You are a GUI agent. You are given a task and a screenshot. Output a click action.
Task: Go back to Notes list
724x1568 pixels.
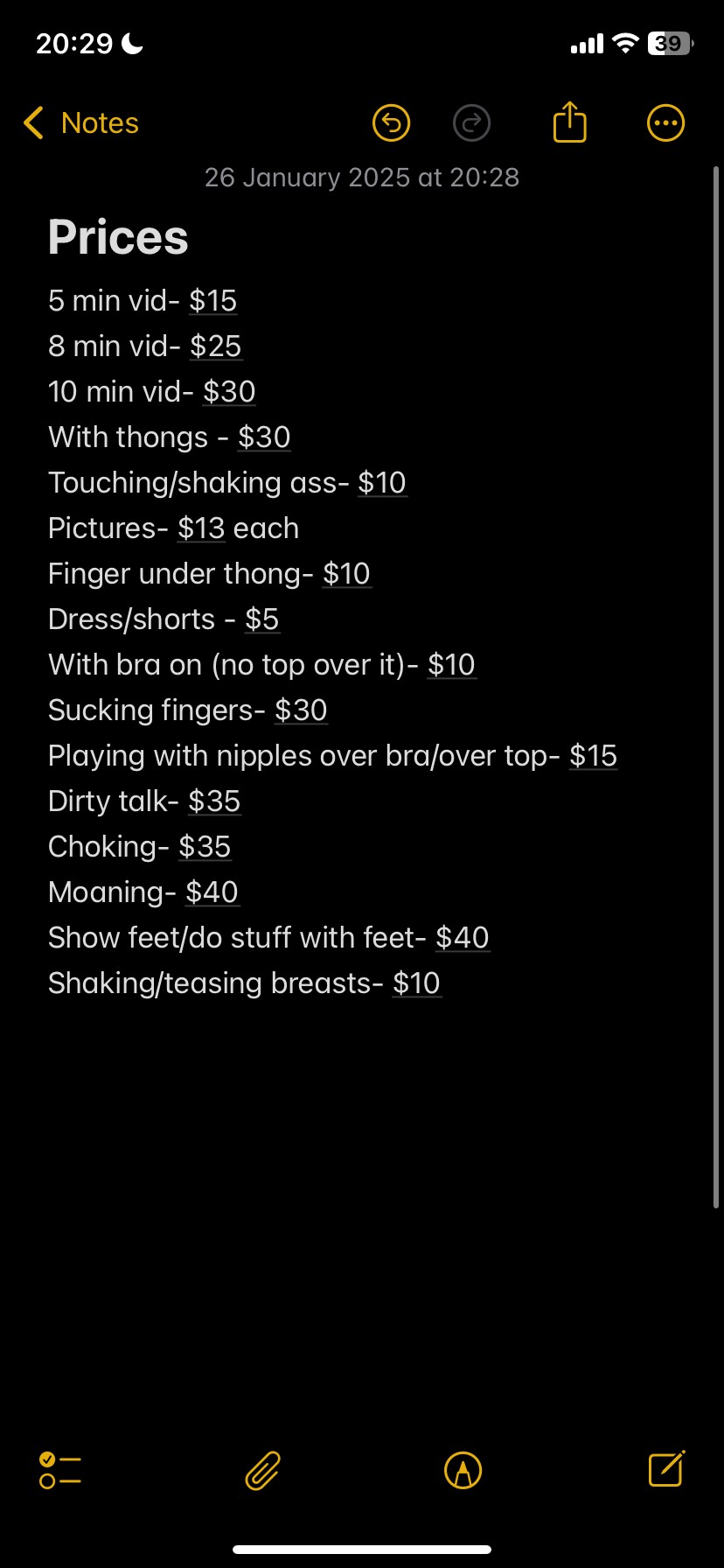[80, 123]
